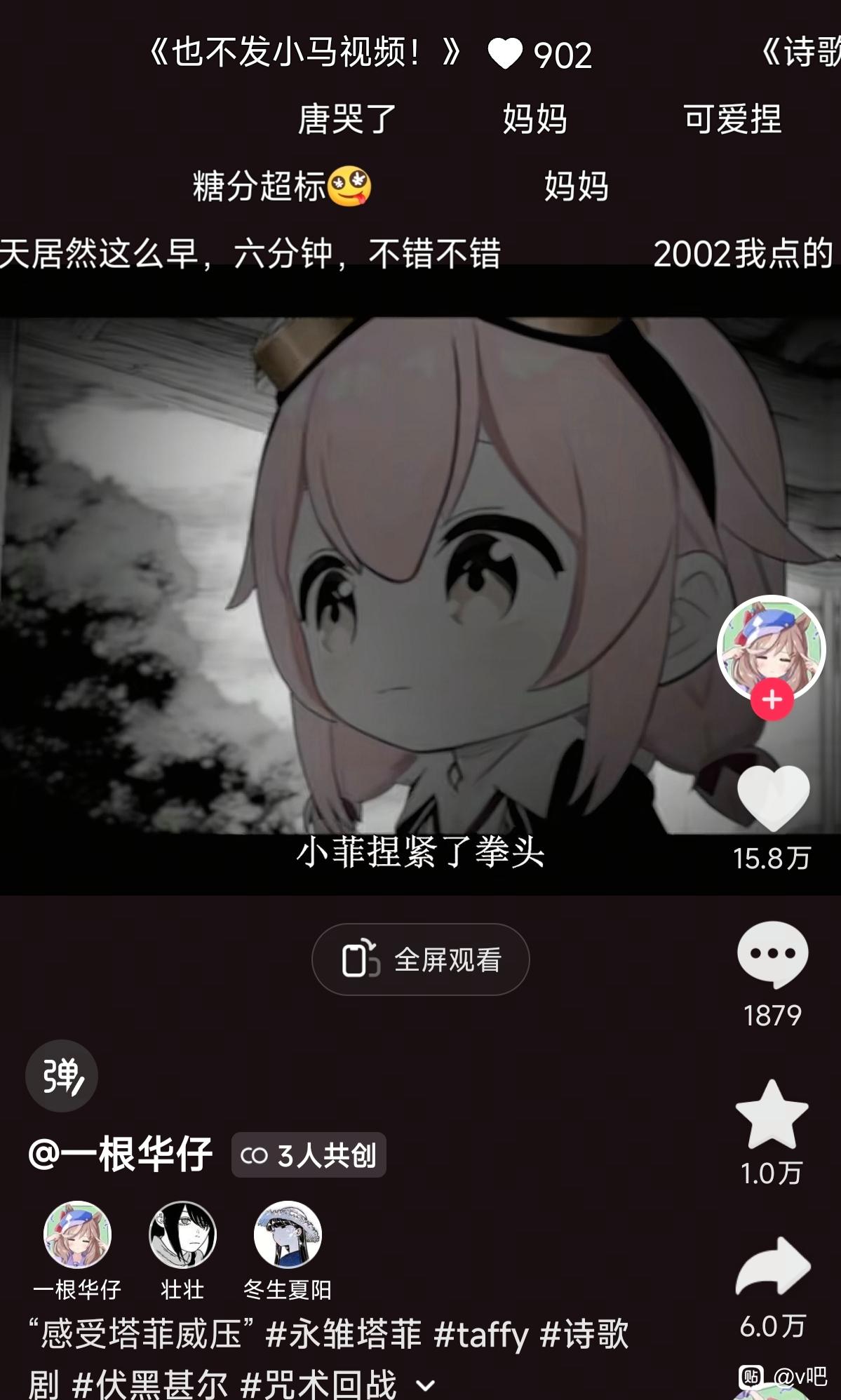Like this video with the heart icon

click(x=773, y=797)
